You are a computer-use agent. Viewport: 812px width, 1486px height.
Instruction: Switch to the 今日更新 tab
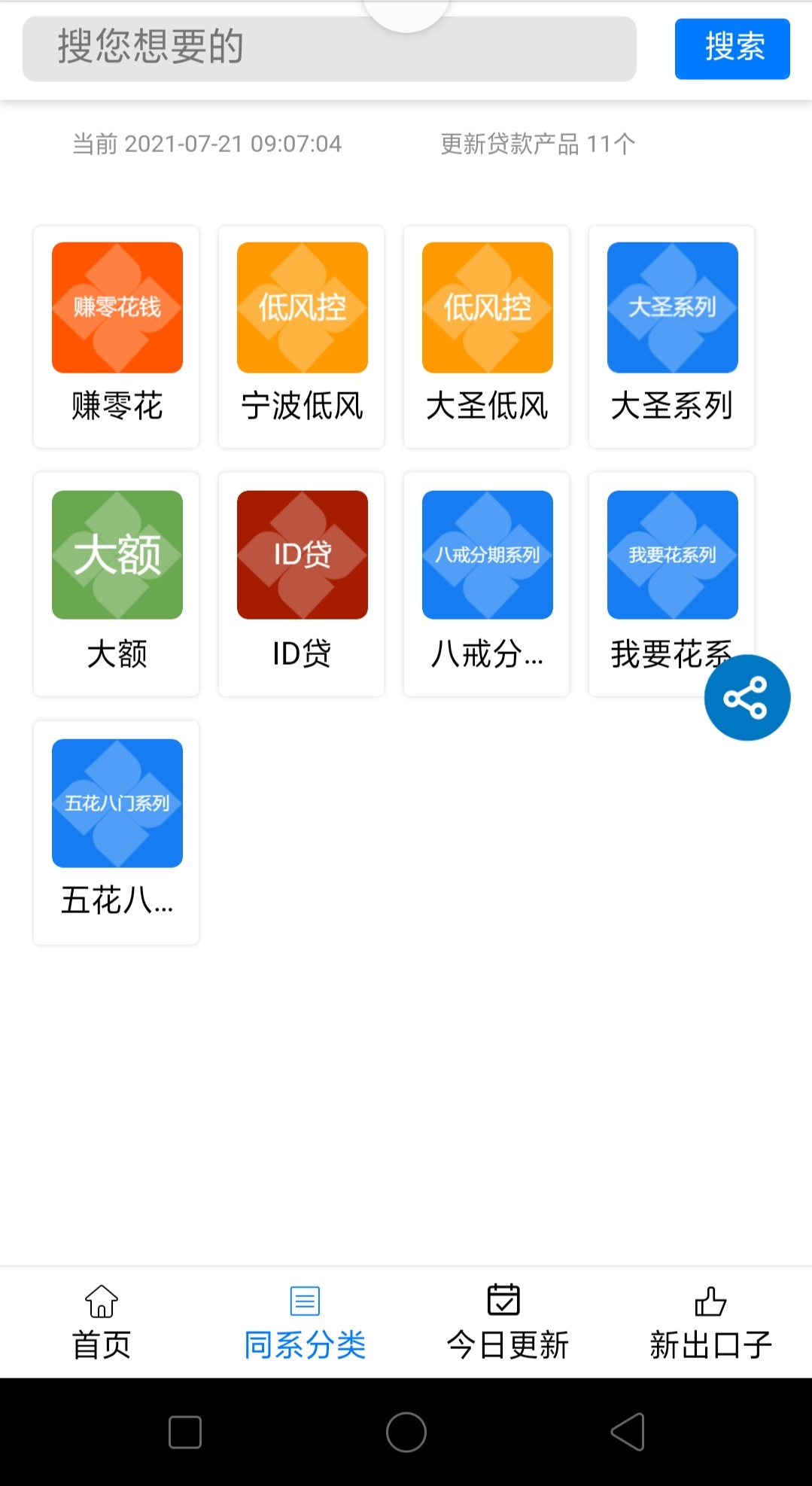pyautogui.click(x=508, y=1323)
